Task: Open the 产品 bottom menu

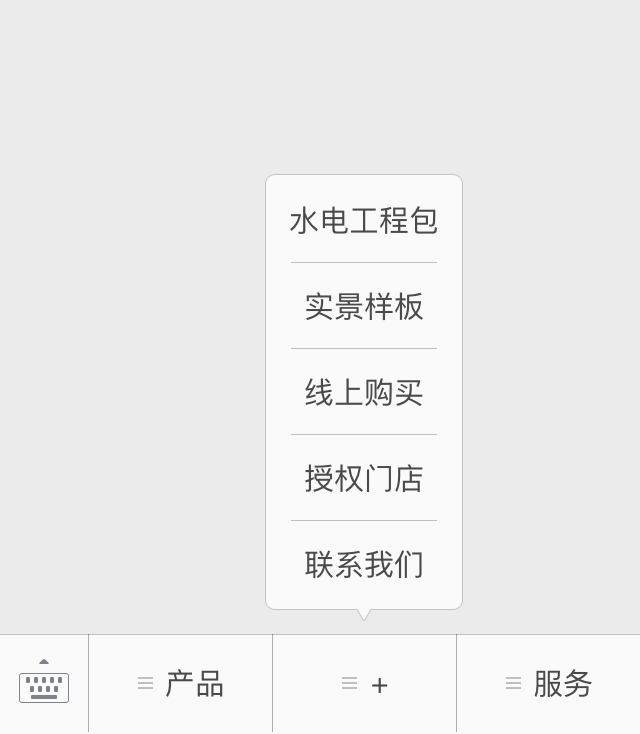Action: click(x=181, y=684)
